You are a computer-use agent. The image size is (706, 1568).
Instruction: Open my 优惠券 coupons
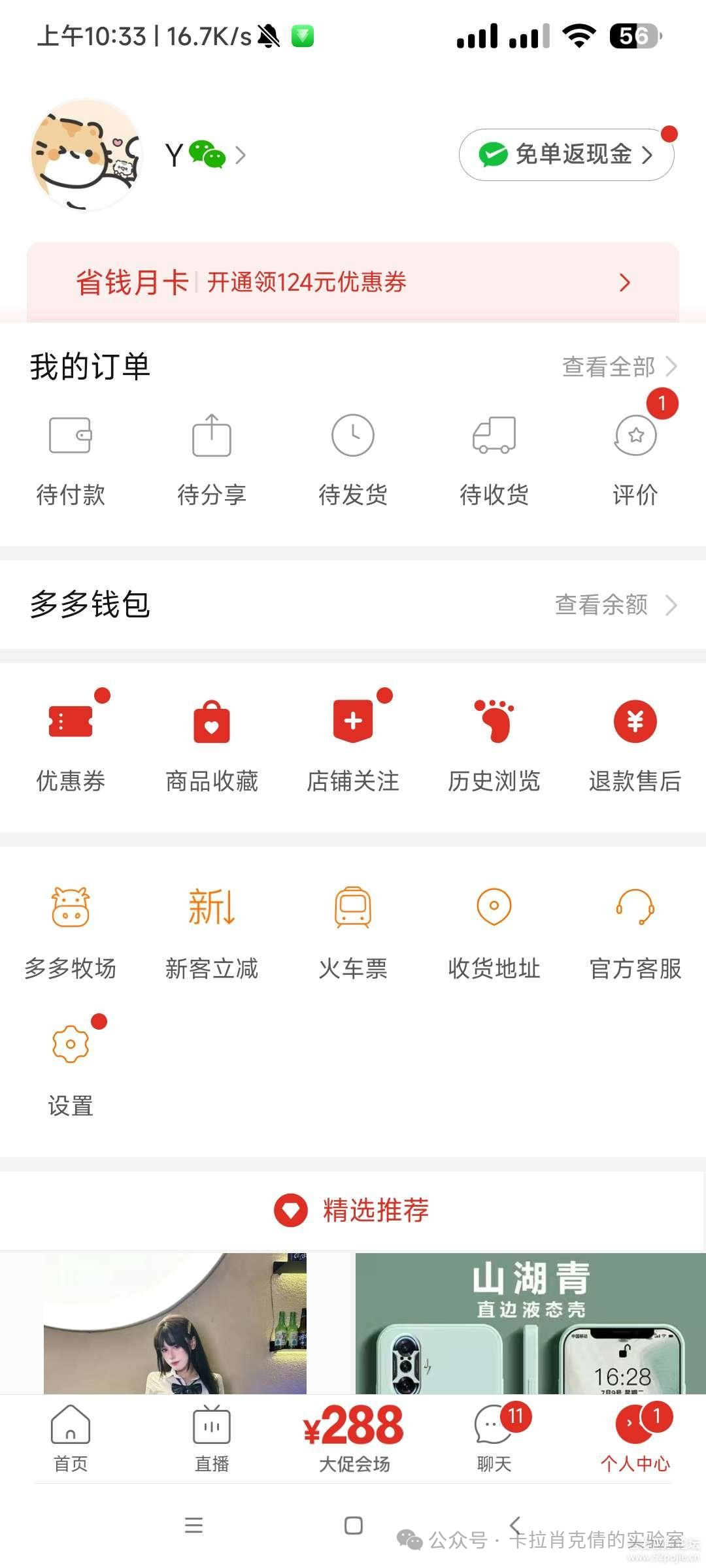71,745
